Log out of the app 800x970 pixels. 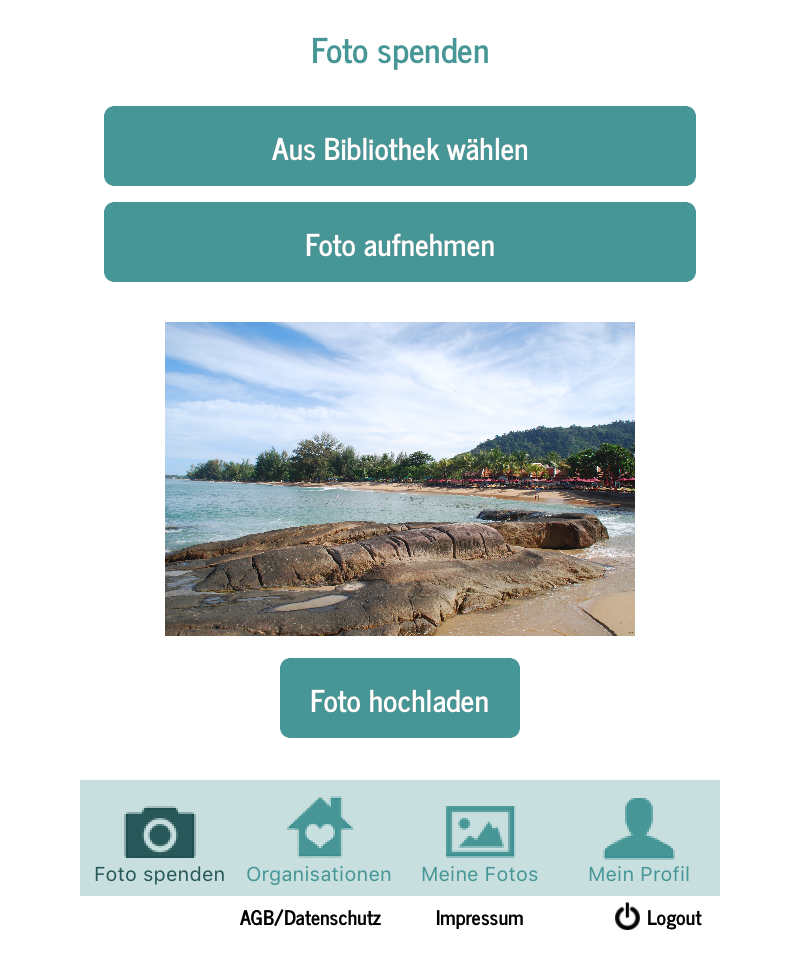point(658,917)
